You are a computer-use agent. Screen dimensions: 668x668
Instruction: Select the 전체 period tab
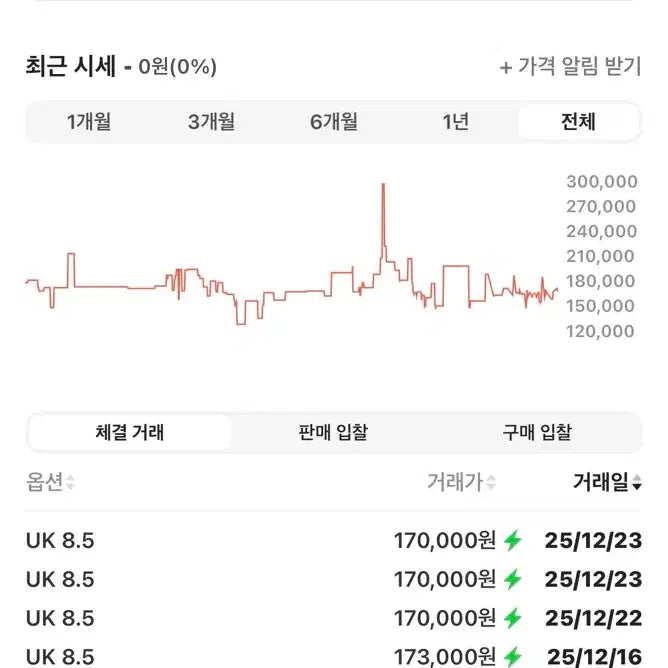point(578,122)
